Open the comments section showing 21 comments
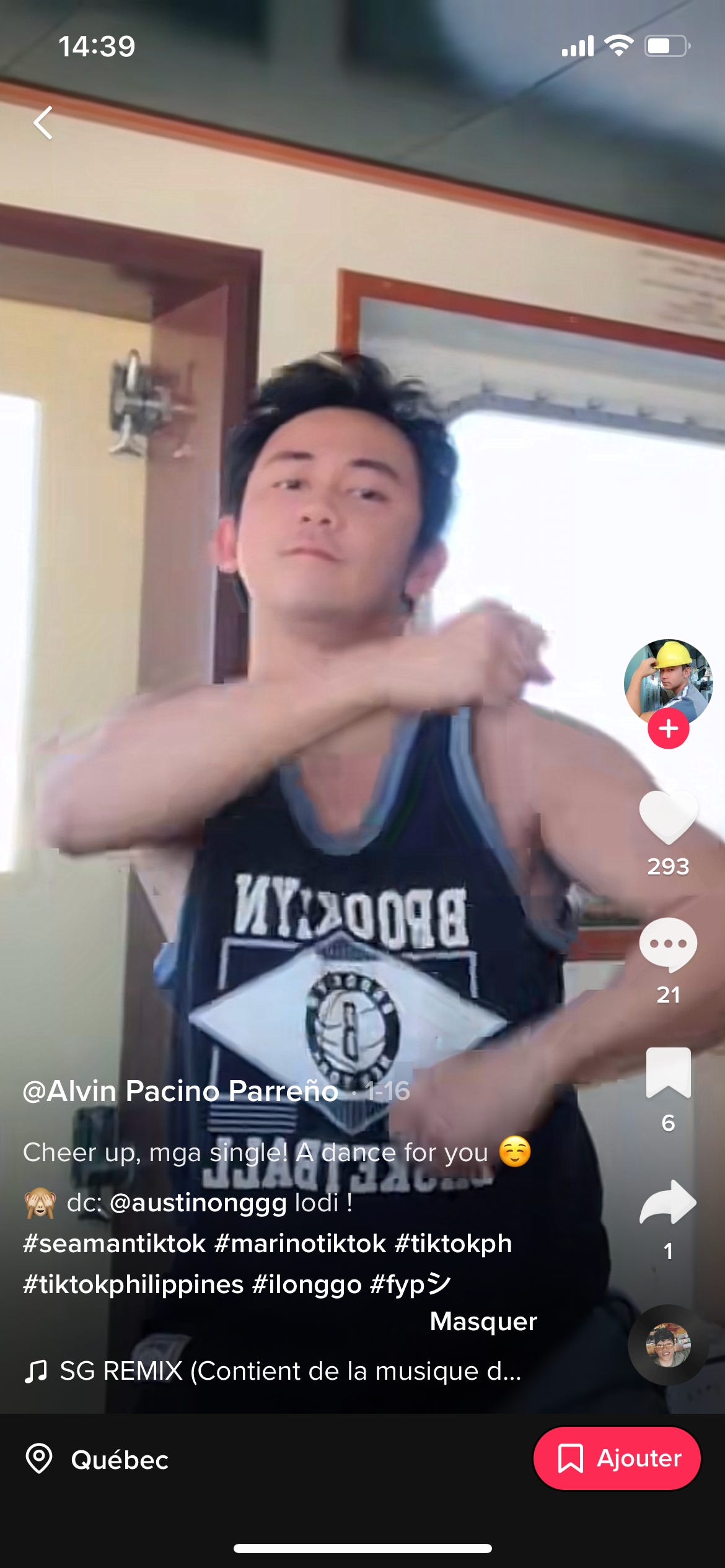 pos(669,944)
